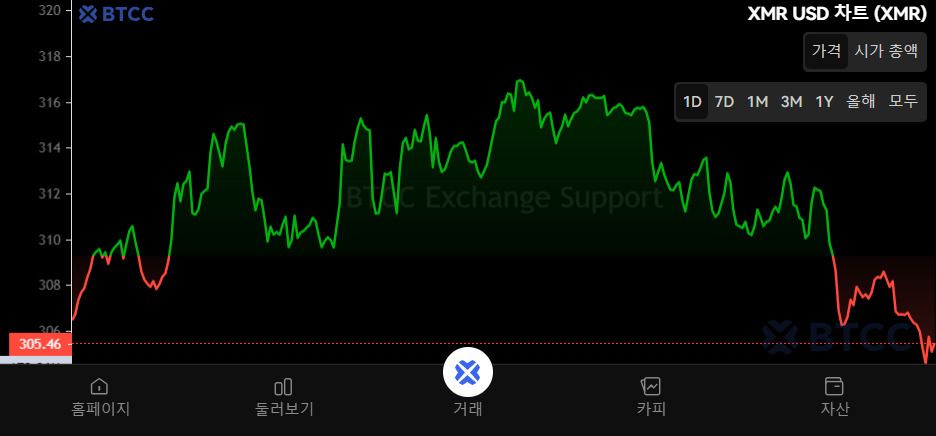Select the 7D time range
Viewport: 936px width, 436px height.
724,101
